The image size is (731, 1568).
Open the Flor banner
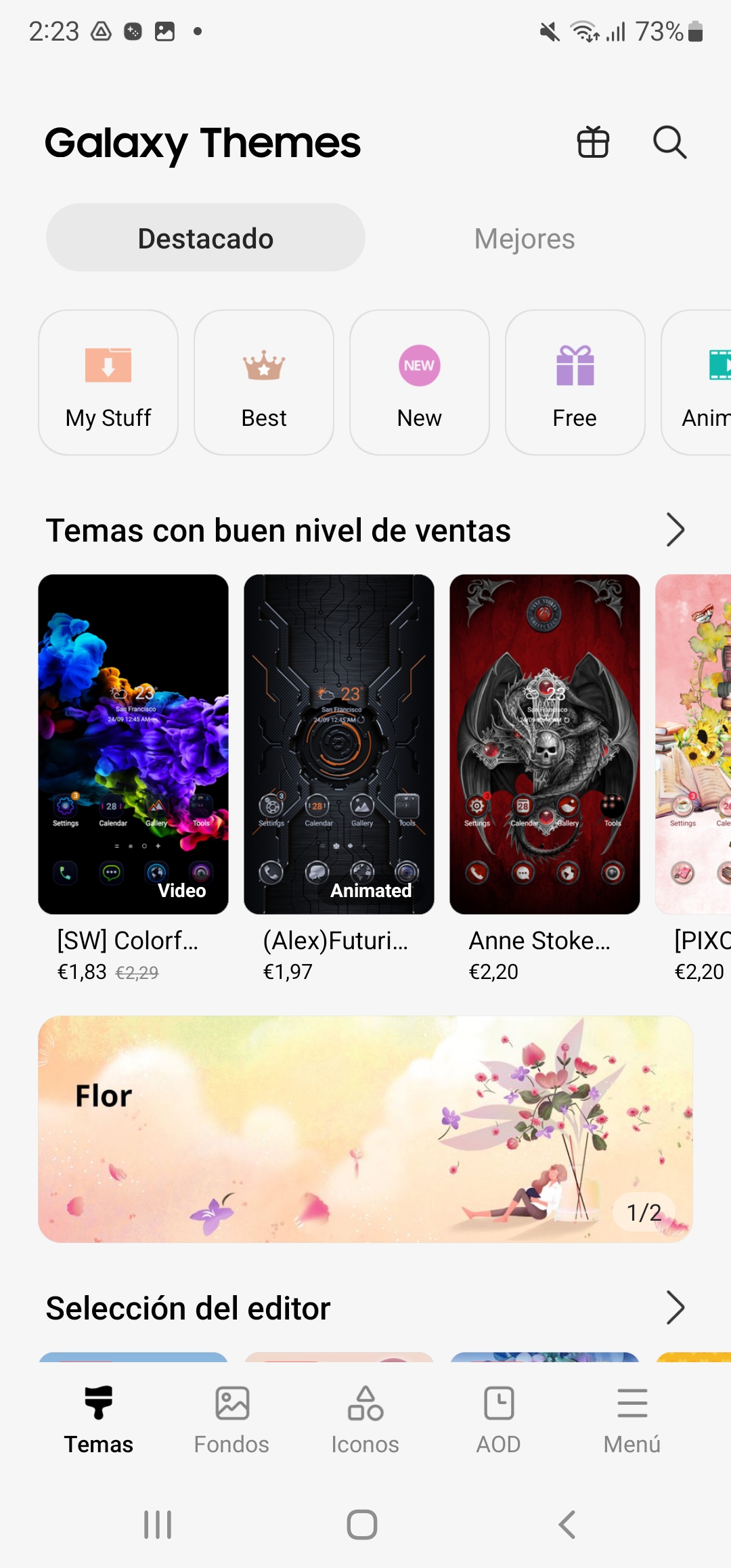pos(365,1129)
